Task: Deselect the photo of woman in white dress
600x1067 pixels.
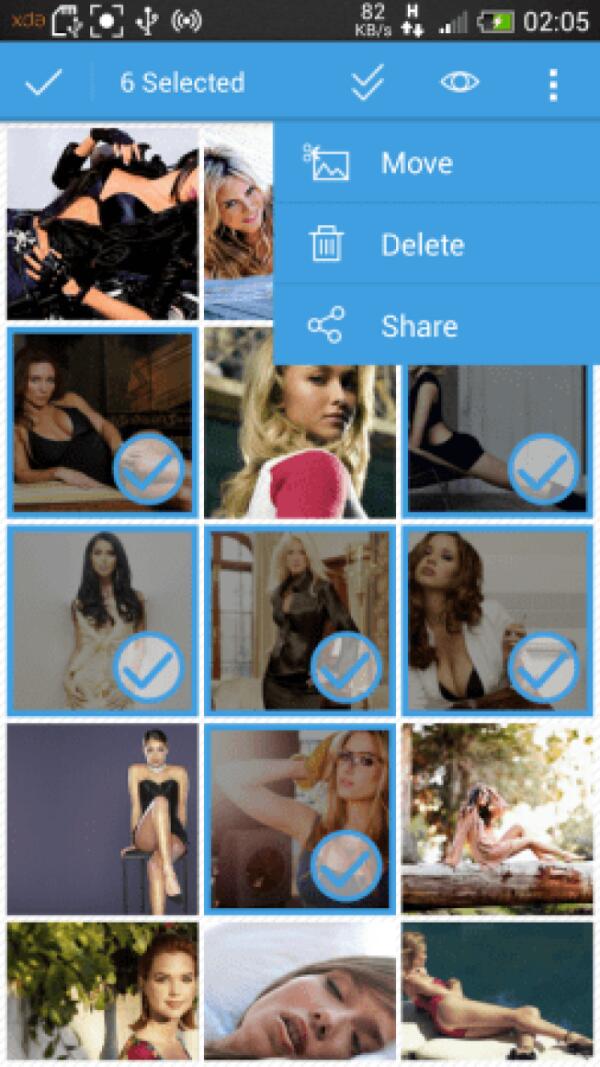Action: pyautogui.click(x=101, y=620)
